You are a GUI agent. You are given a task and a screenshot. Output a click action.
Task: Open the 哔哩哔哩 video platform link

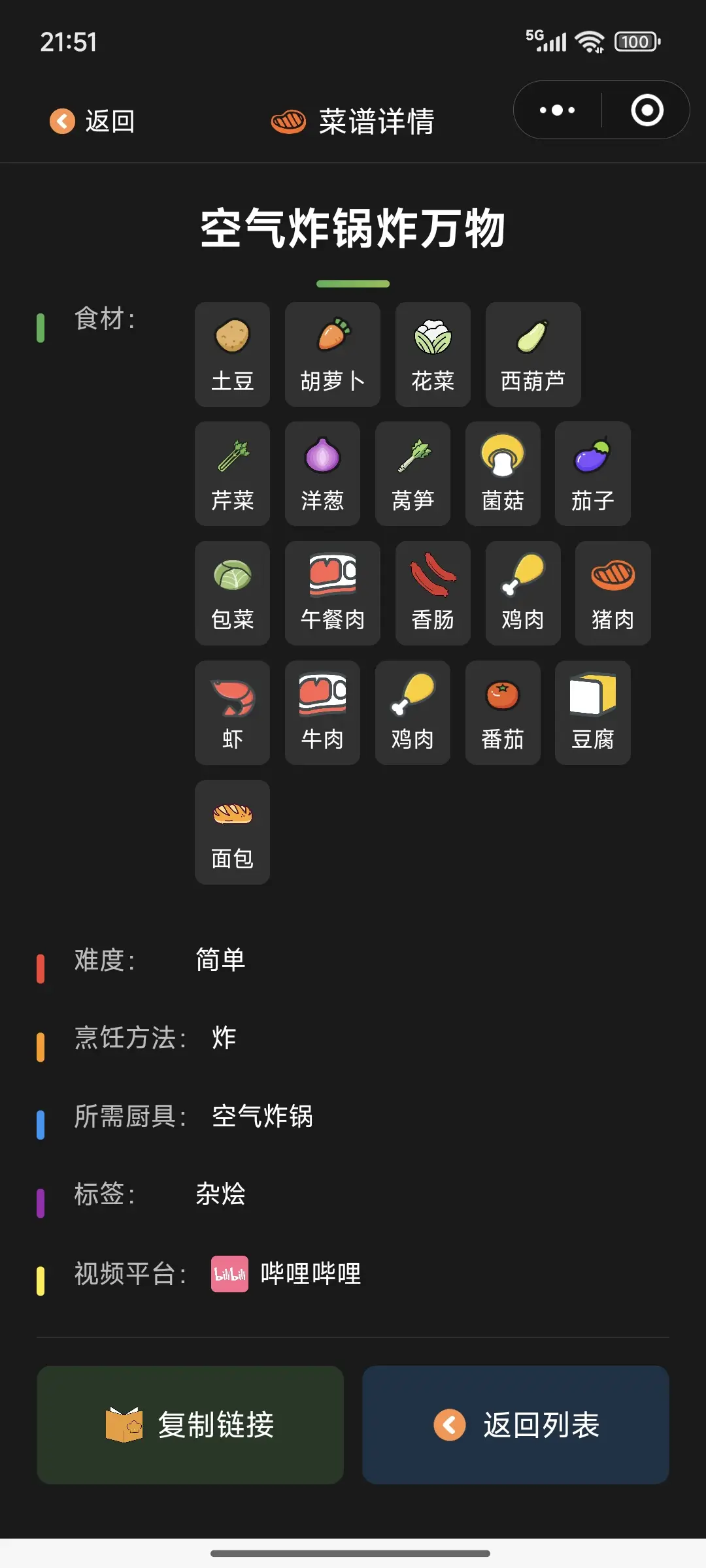[x=286, y=1273]
